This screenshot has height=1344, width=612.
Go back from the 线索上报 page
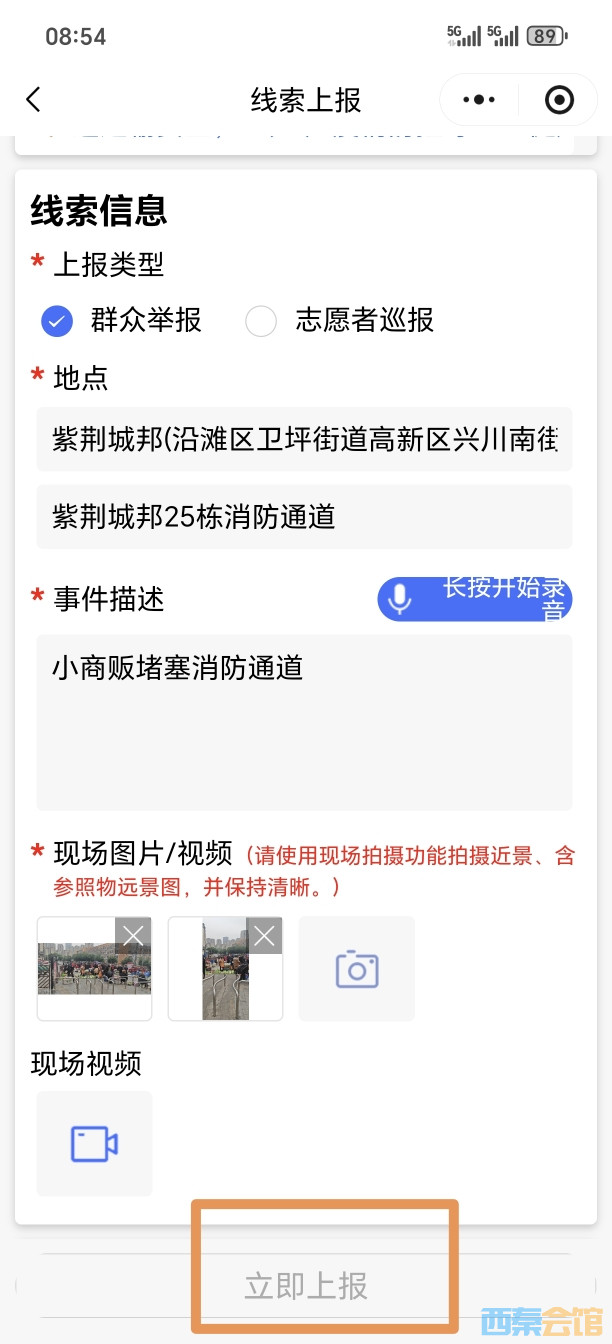point(33,100)
